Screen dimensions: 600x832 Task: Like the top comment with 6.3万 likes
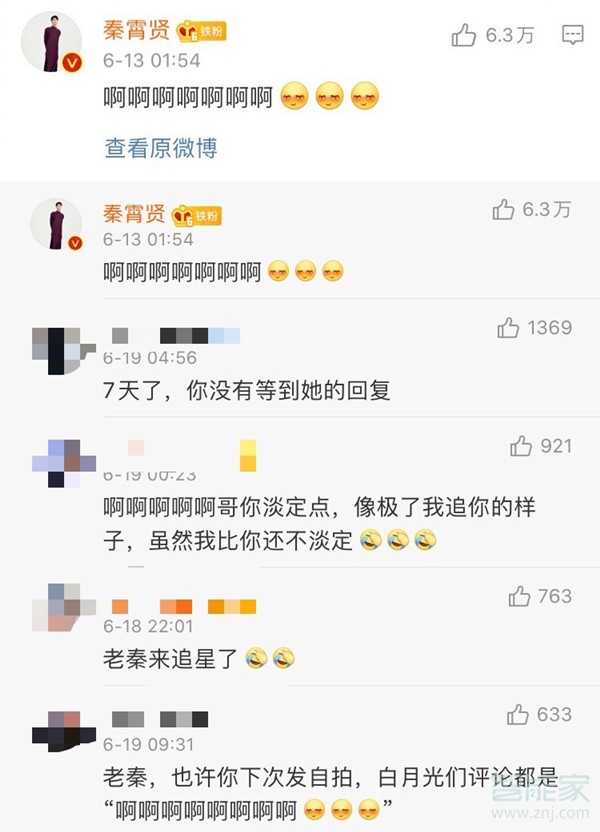(x=464, y=36)
